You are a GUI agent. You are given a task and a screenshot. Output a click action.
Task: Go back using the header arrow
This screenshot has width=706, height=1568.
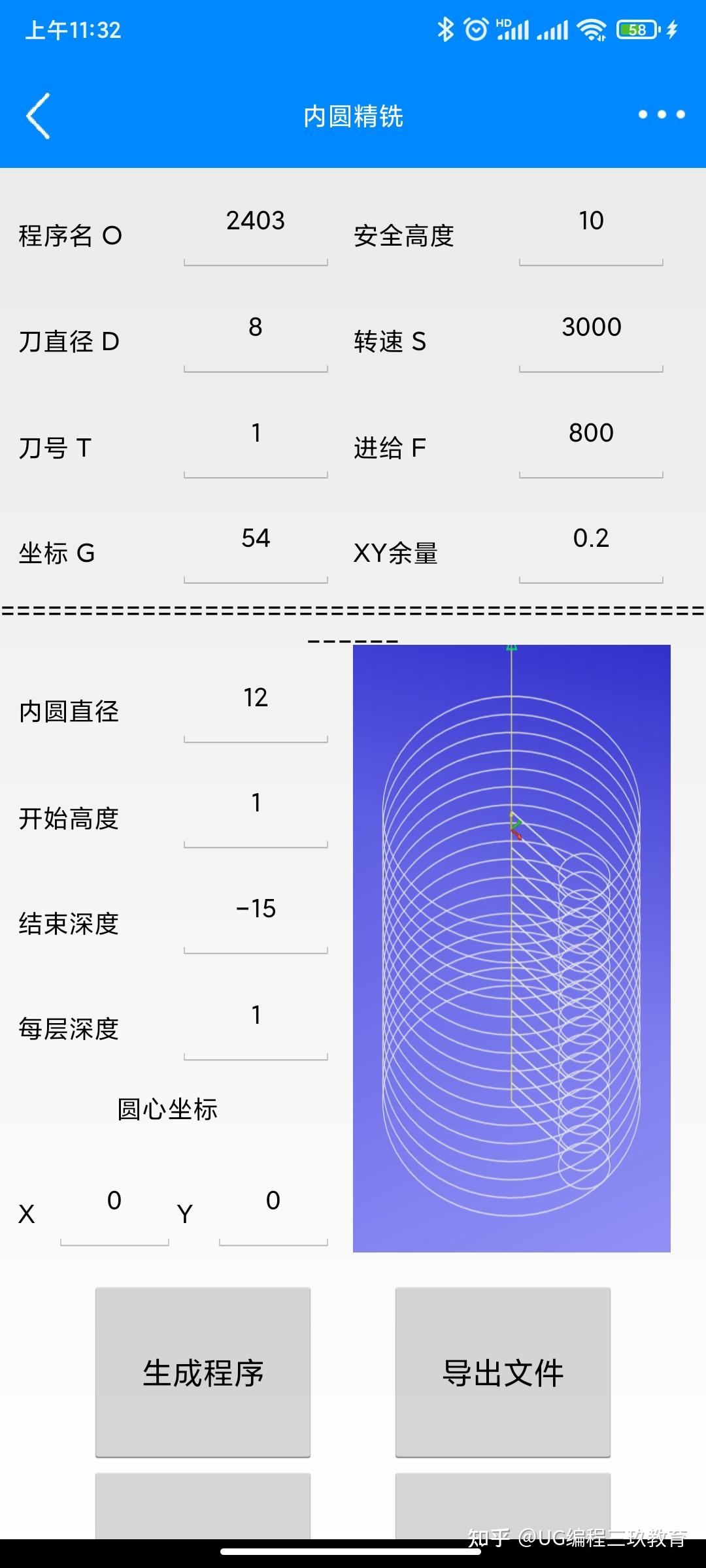coord(39,116)
